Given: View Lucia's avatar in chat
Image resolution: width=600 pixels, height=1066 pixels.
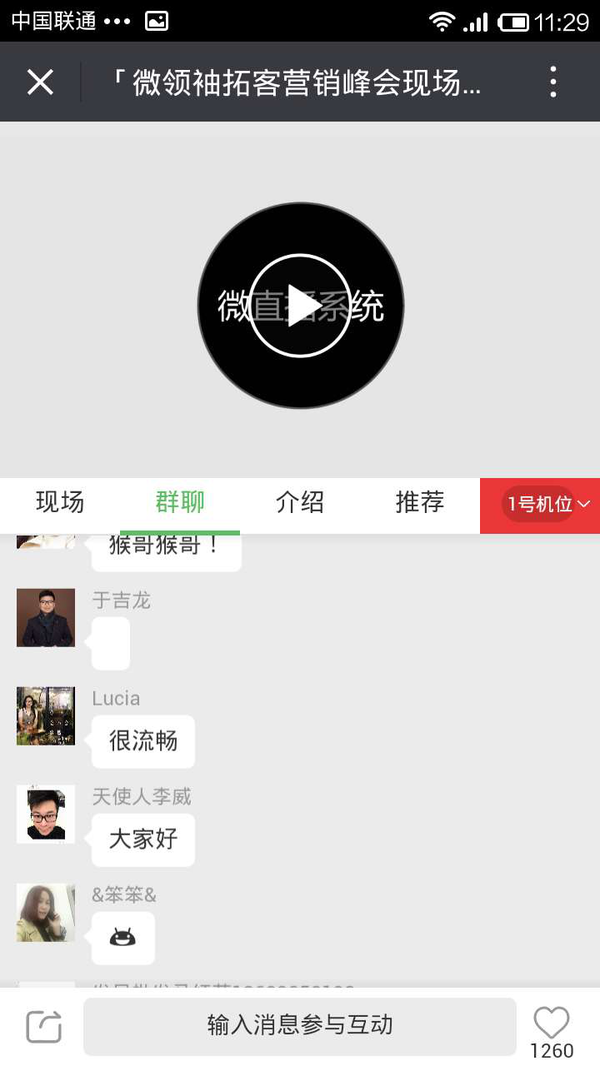Looking at the screenshot, I should click(x=46, y=715).
